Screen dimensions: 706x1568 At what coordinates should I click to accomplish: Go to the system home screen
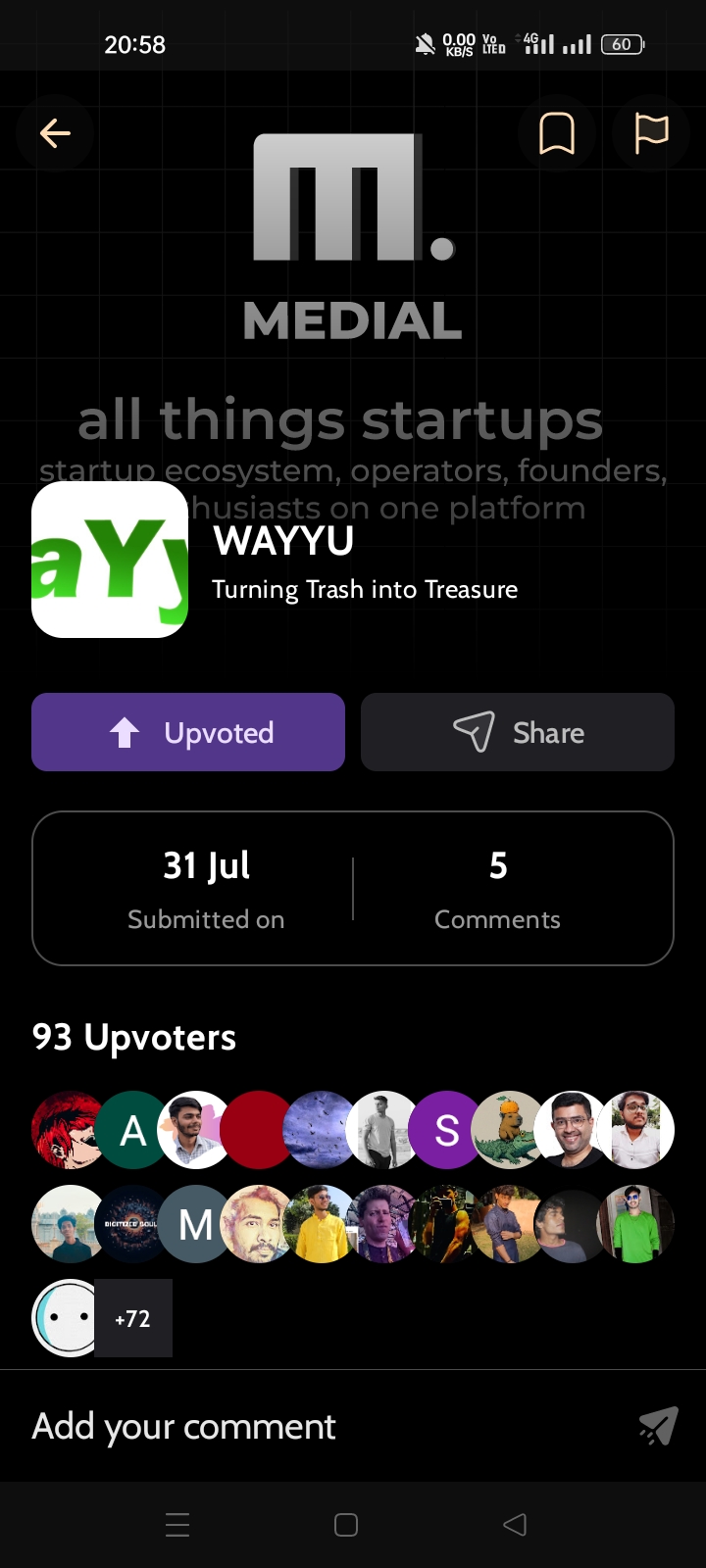(346, 1525)
